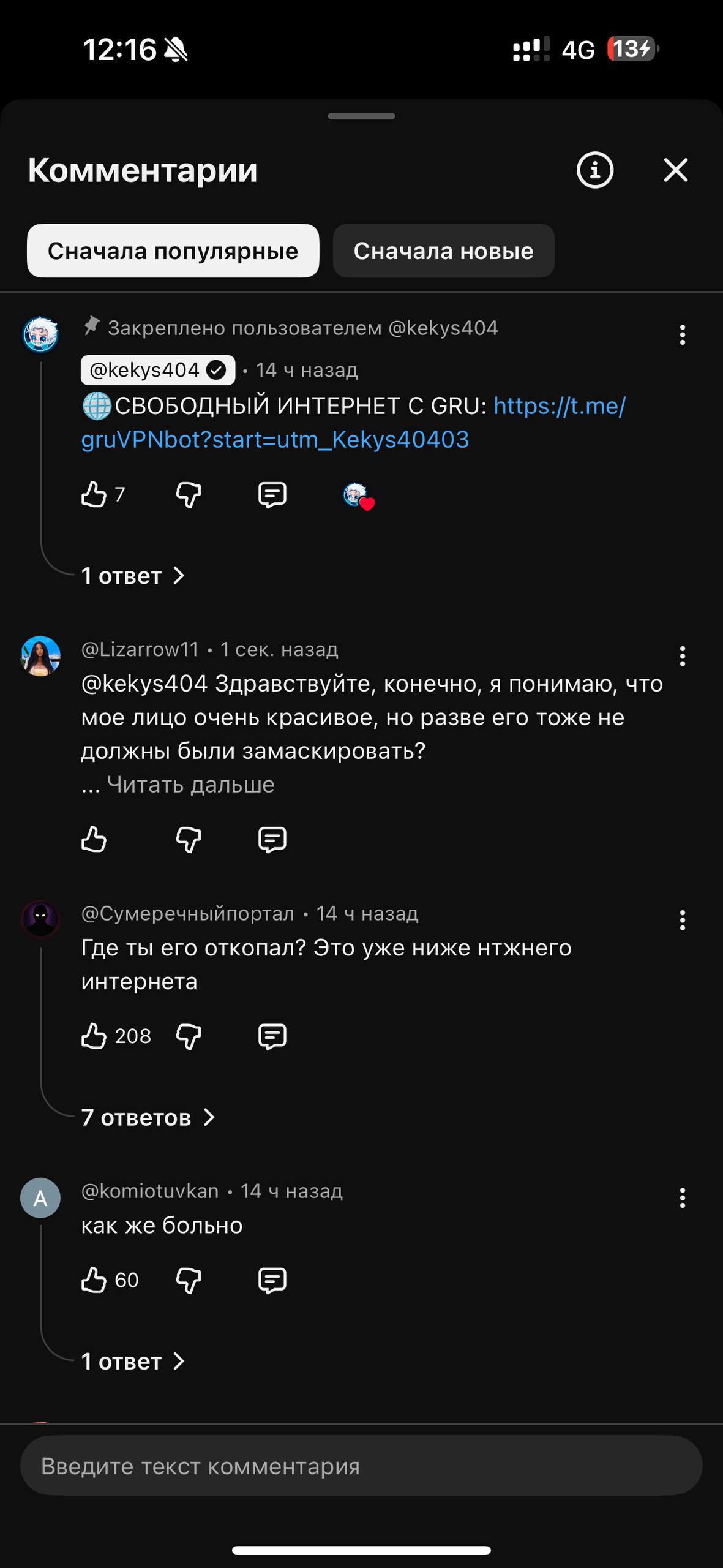The height and width of the screenshot is (1568, 723).
Task: Switch to Сначала новые sorting
Action: (444, 251)
